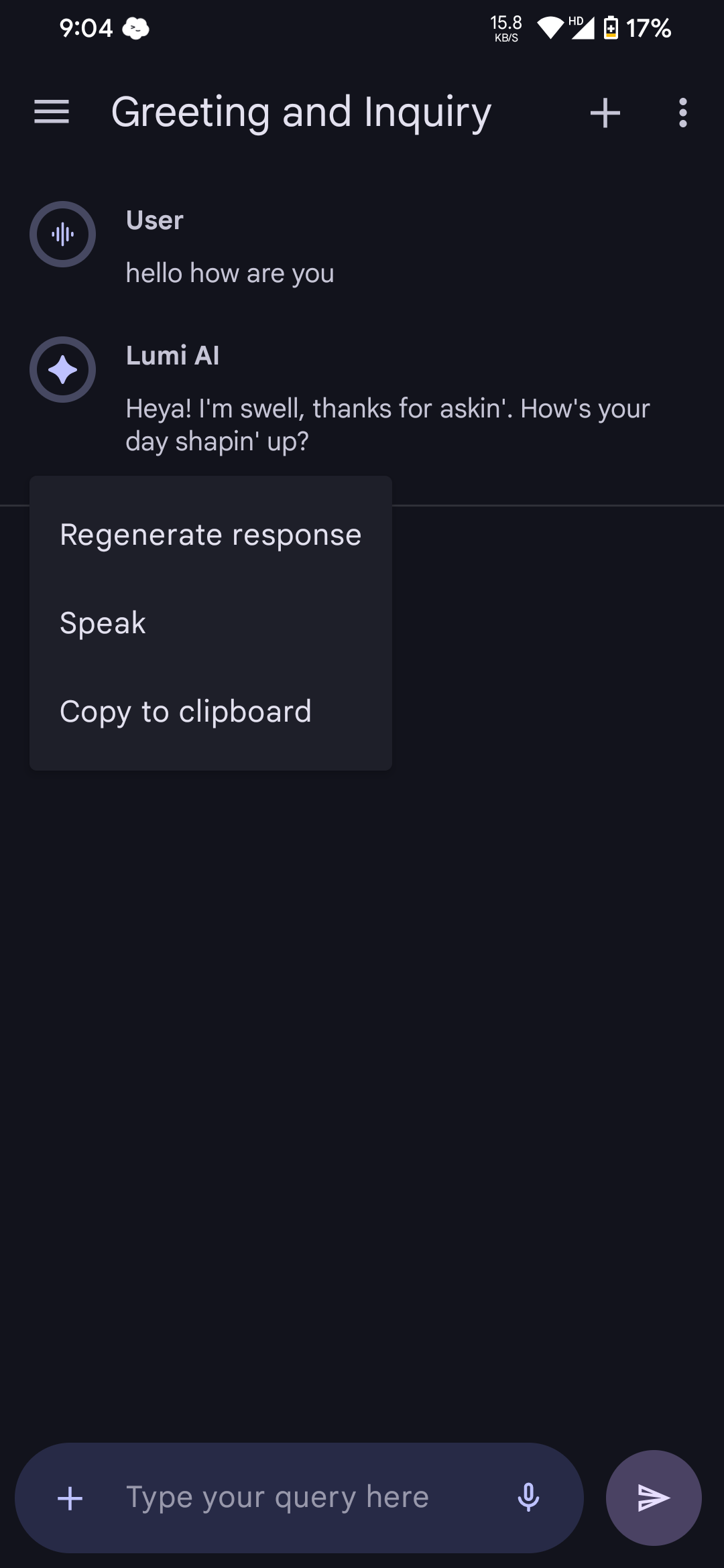Select Copy to clipboard
The width and height of the screenshot is (724, 1568).
pyautogui.click(x=210, y=712)
